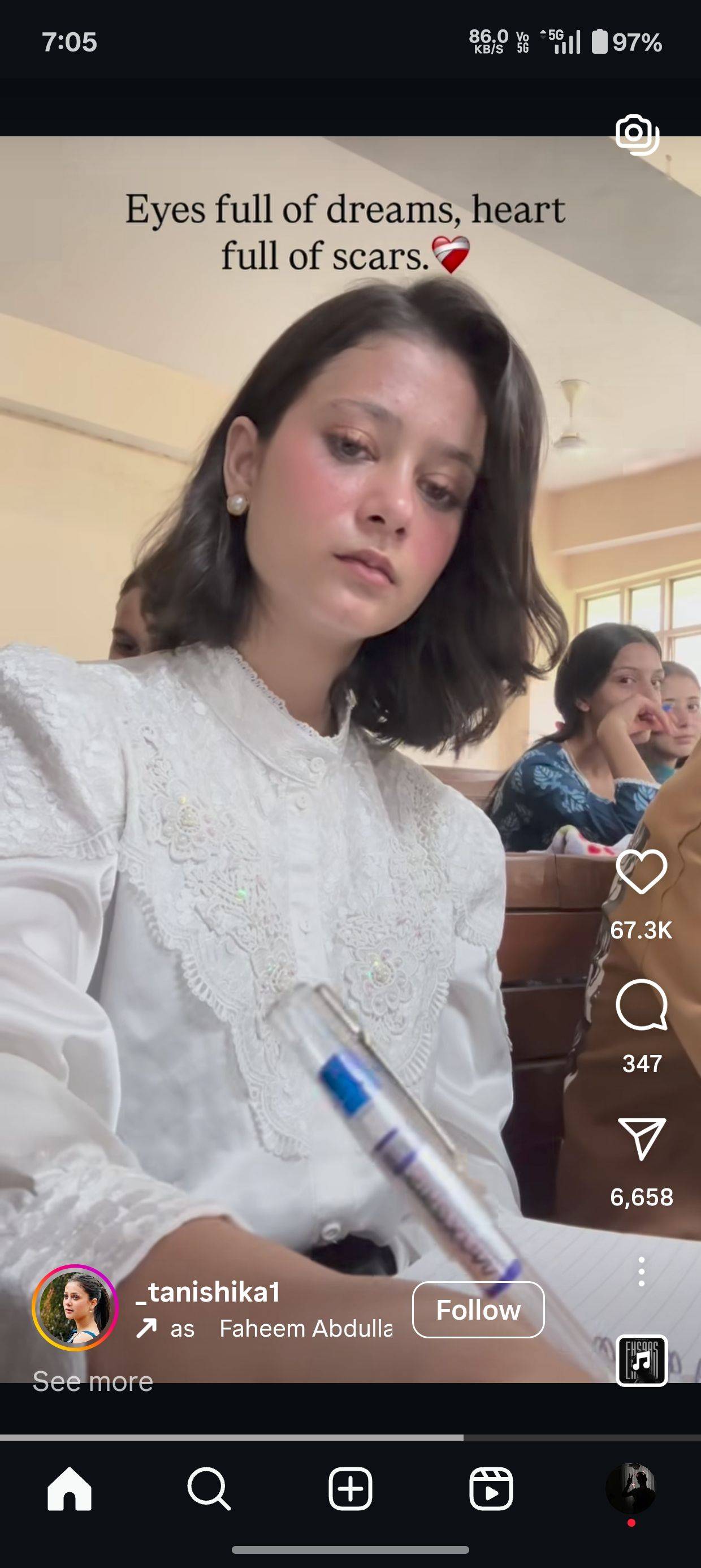Viewport: 701px width, 1568px height.
Task: Open the three-dot options menu
Action: (641, 1271)
